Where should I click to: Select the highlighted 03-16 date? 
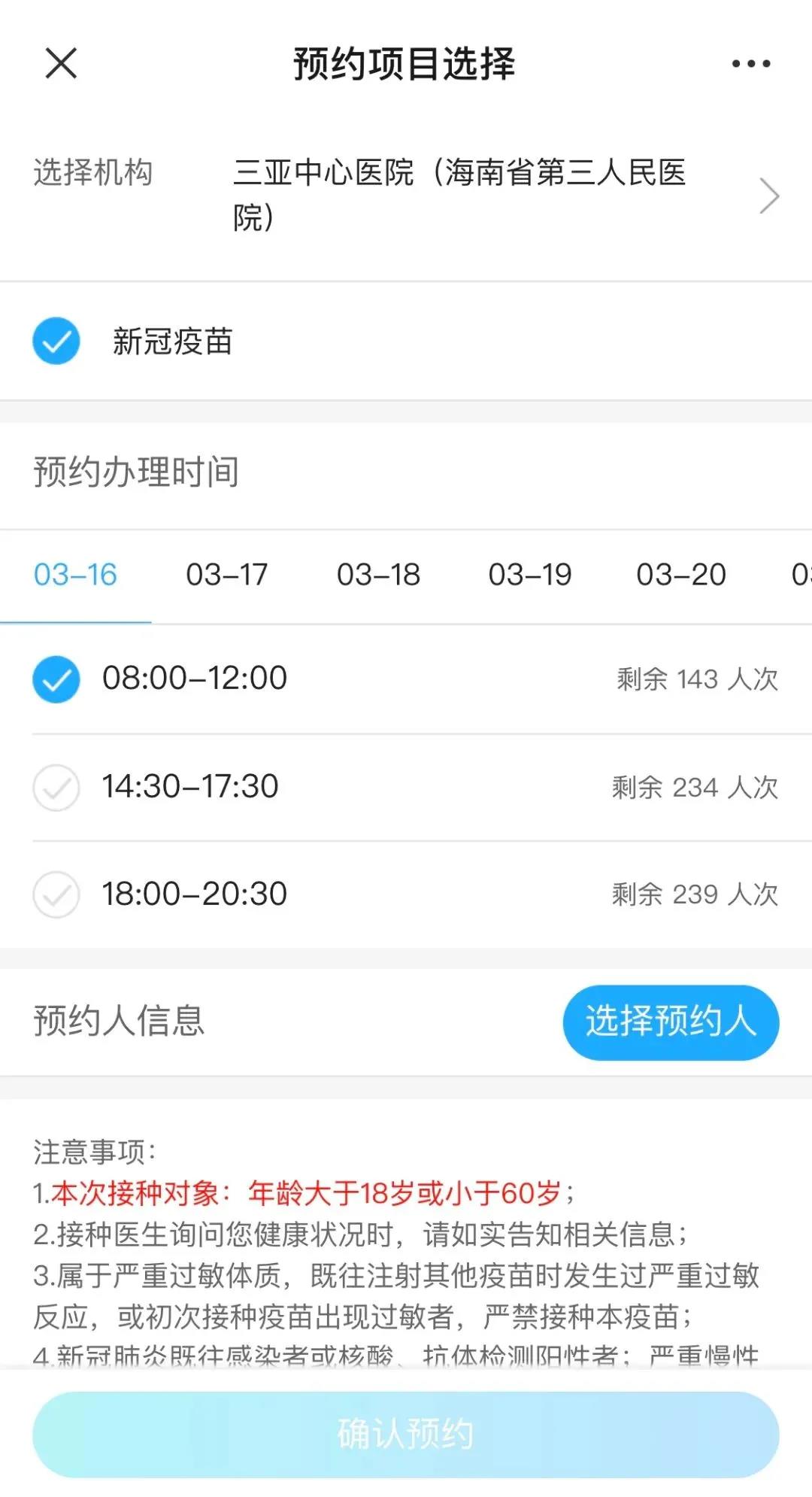[x=74, y=574]
